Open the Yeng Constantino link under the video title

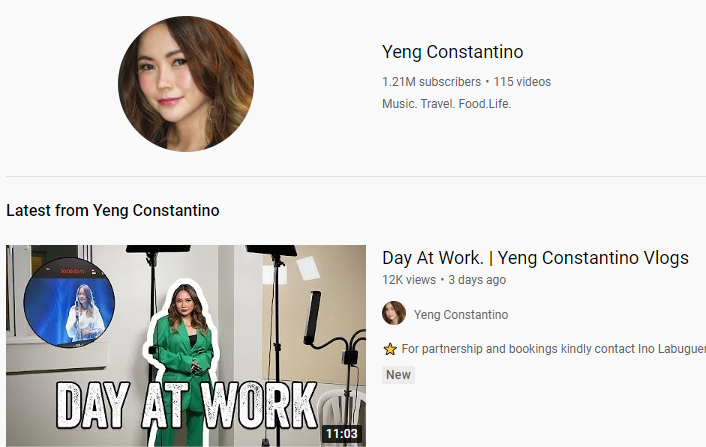coord(461,315)
